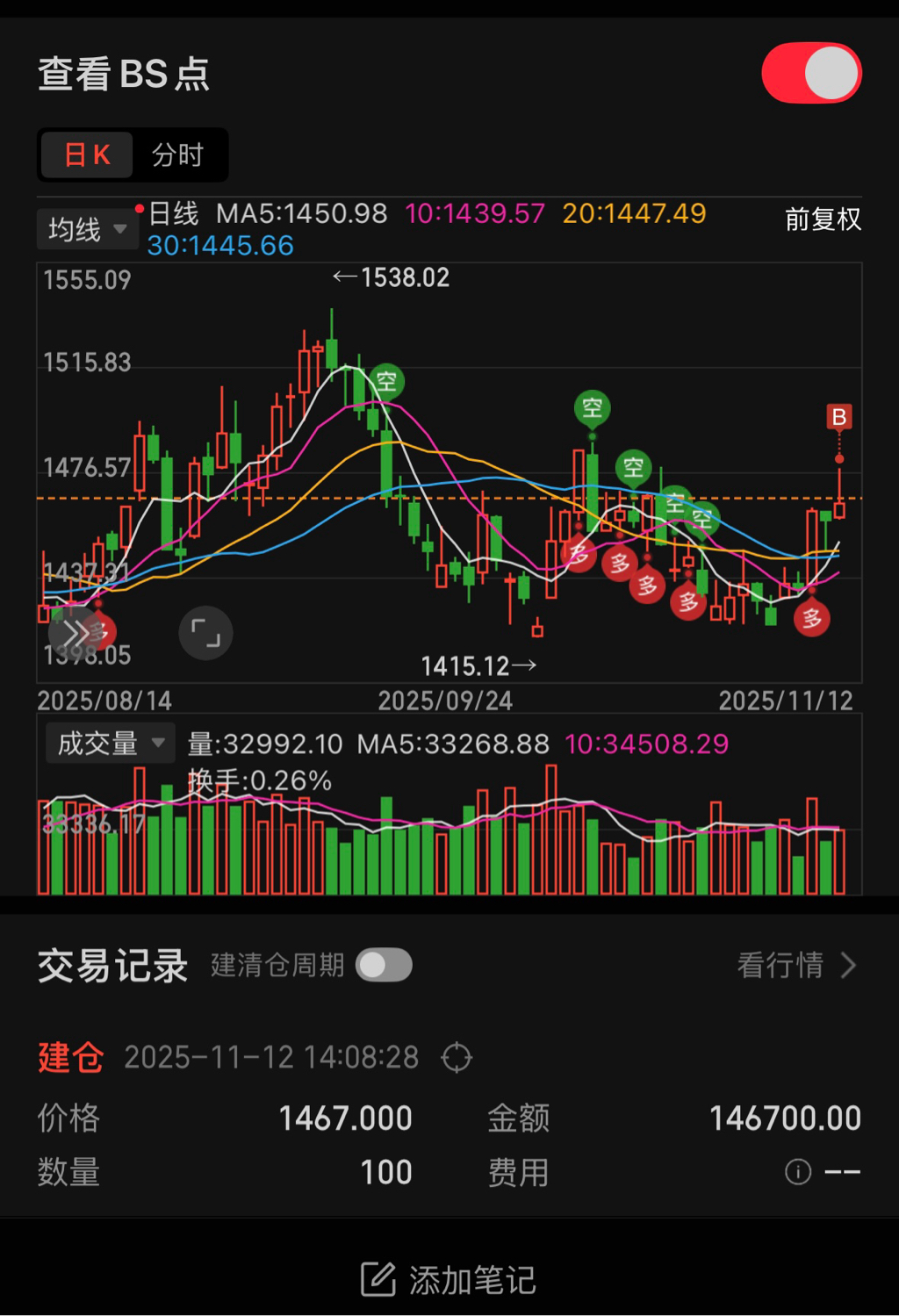Tap 添加笔记 to add a note

tap(449, 1280)
